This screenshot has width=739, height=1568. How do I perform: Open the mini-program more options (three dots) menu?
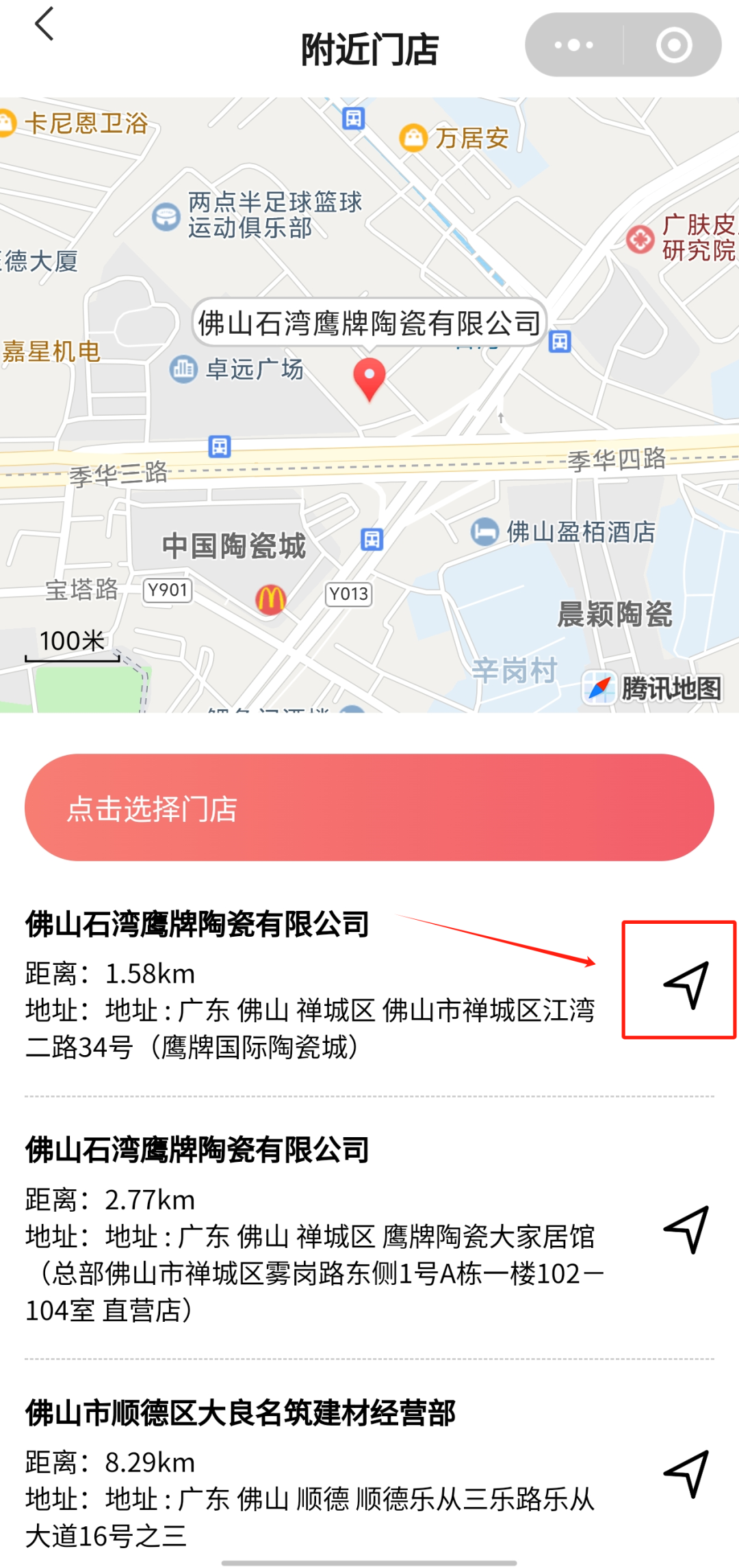[x=572, y=44]
